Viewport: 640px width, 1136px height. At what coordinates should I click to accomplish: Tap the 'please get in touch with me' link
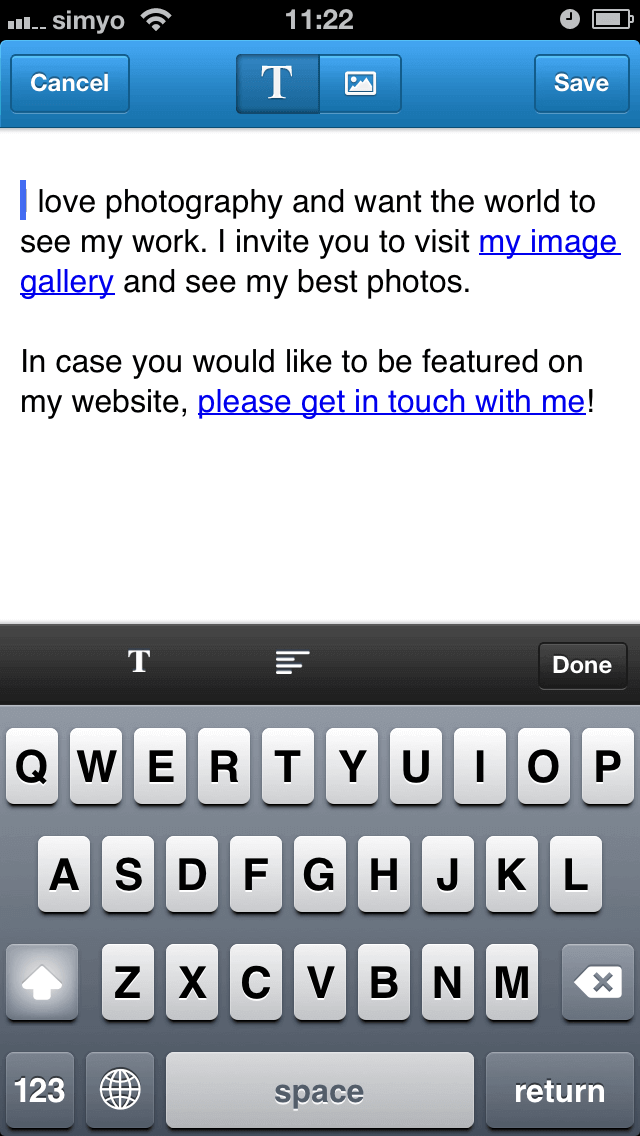click(x=391, y=401)
